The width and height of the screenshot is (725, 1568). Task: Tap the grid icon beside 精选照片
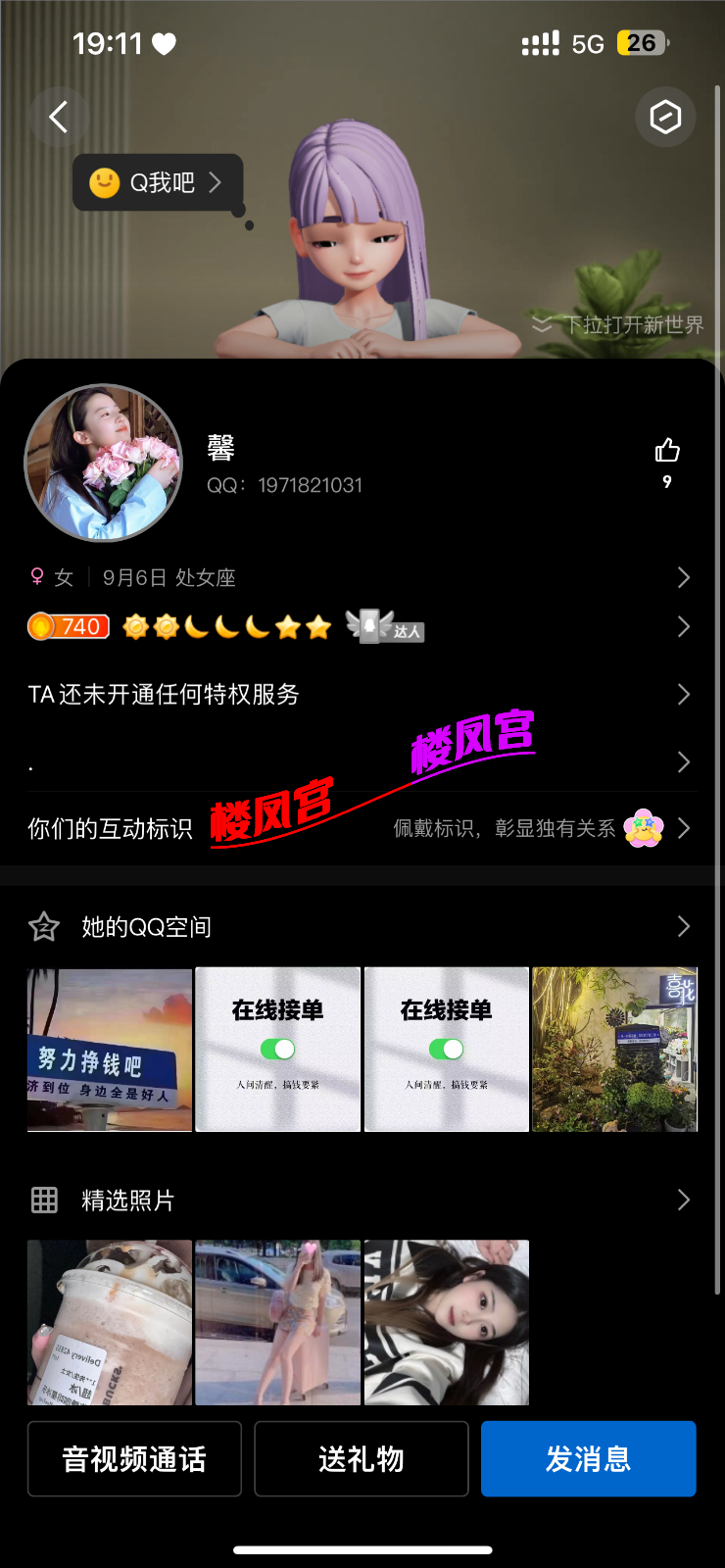43,1200
